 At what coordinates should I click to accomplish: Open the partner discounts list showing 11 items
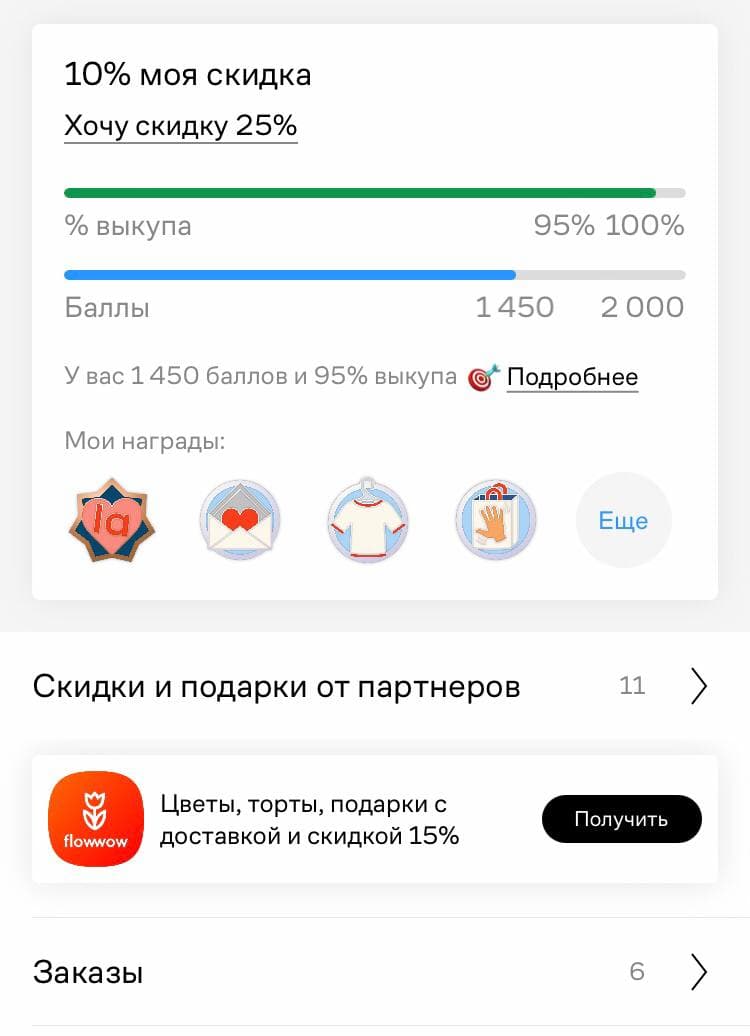375,686
